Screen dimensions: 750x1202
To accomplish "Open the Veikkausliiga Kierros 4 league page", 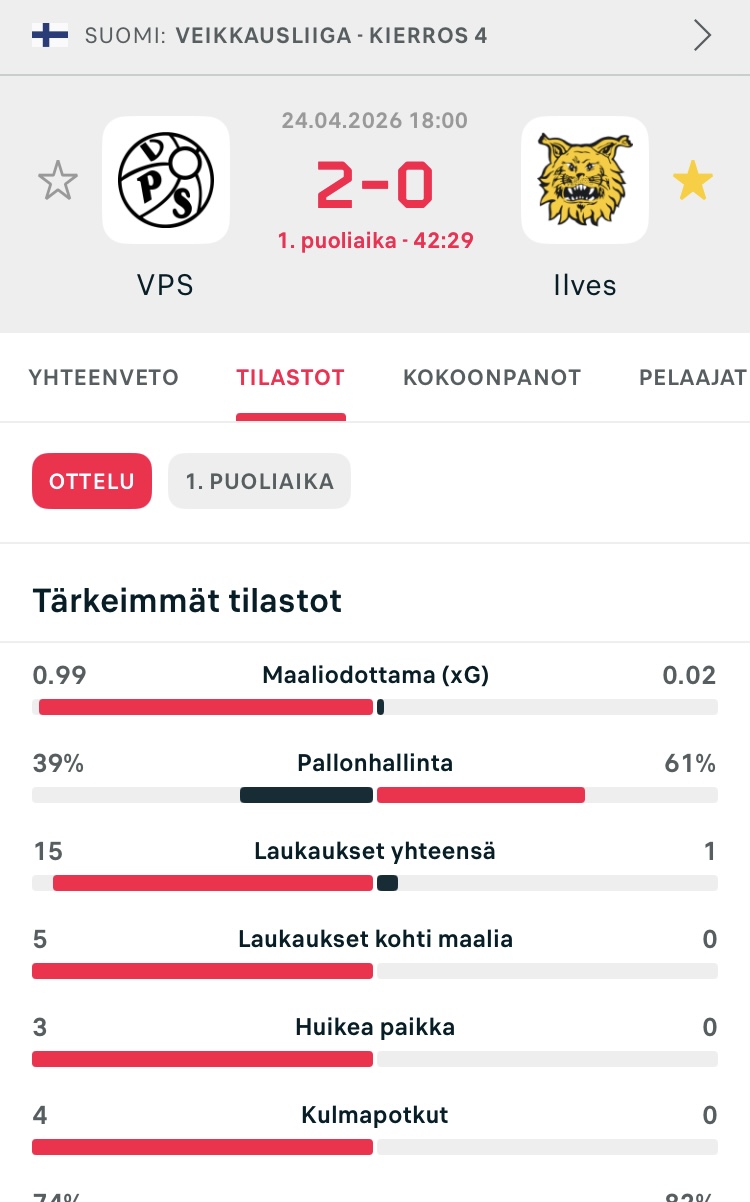I will pyautogui.click(x=331, y=36).
